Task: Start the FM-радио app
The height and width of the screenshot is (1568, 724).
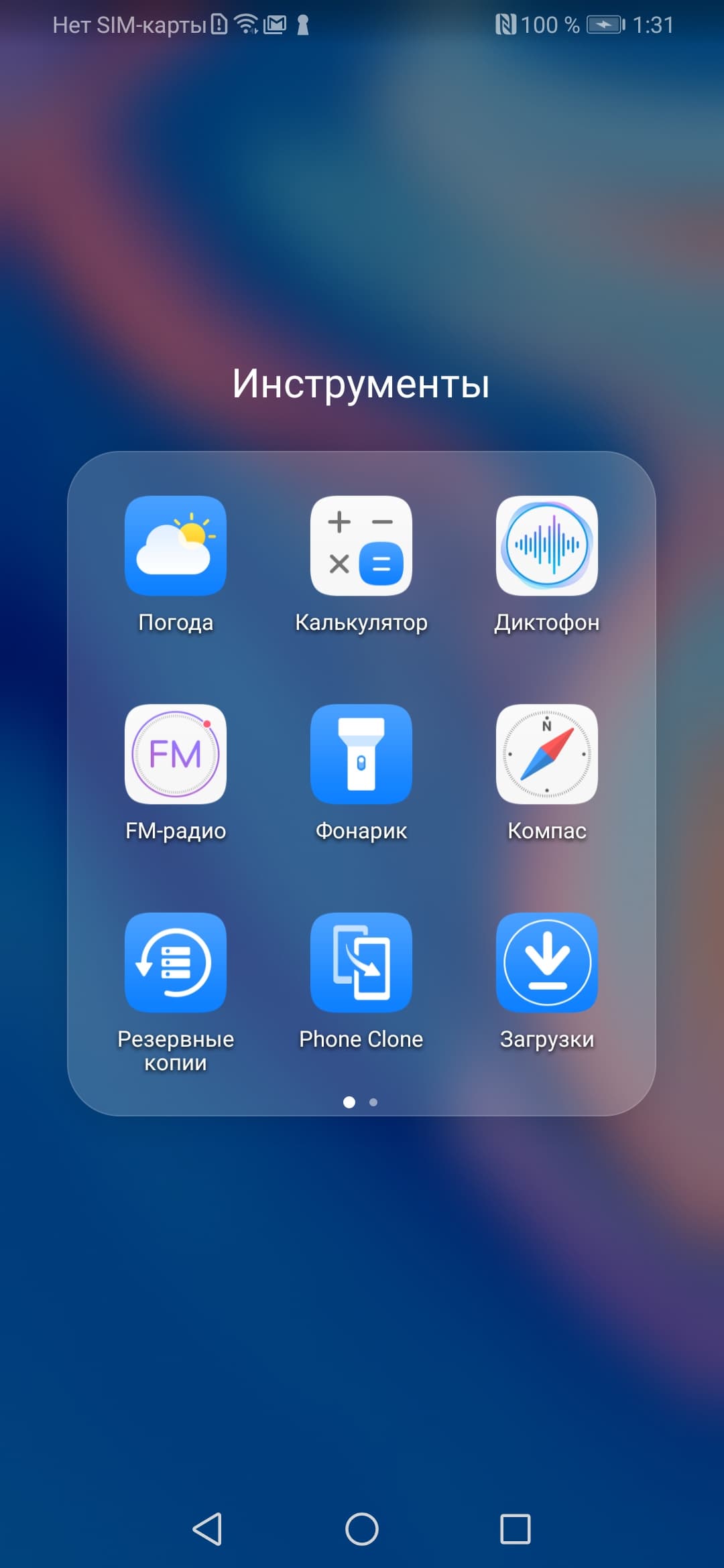Action: 176,755
